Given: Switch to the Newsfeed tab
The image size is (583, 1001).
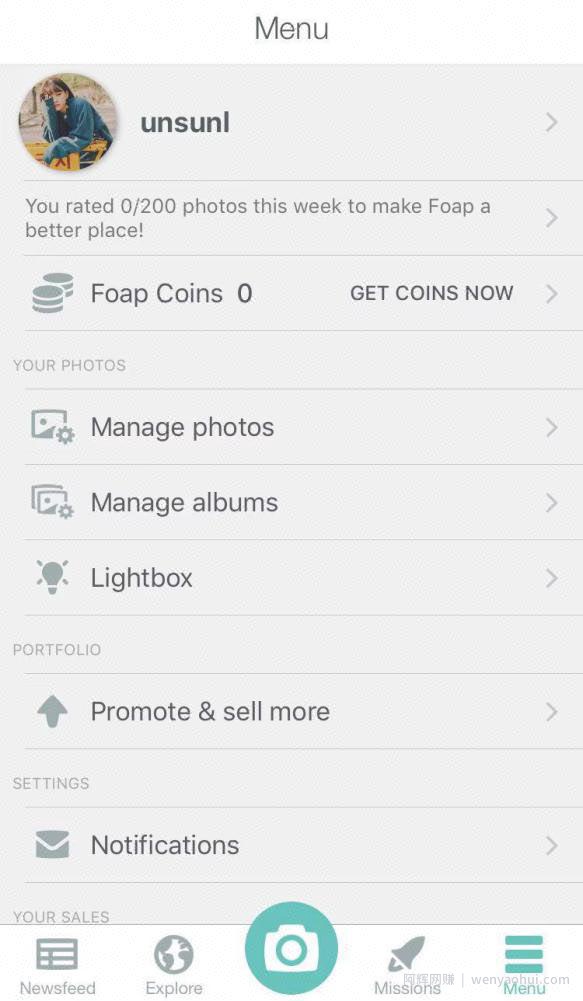Looking at the screenshot, I should pyautogui.click(x=57, y=965).
